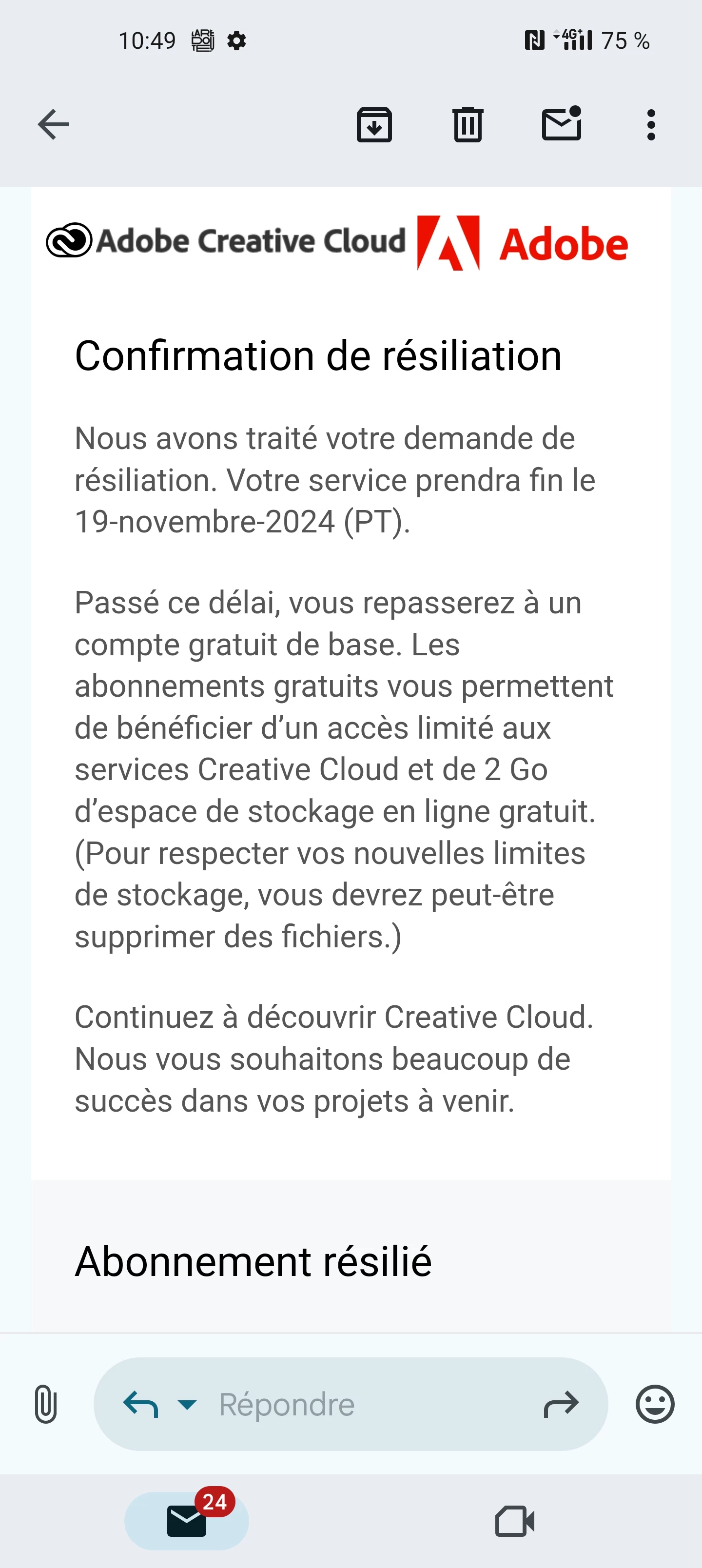702x1568 pixels.
Task: Switch to the Meet video tab
Action: click(514, 1521)
